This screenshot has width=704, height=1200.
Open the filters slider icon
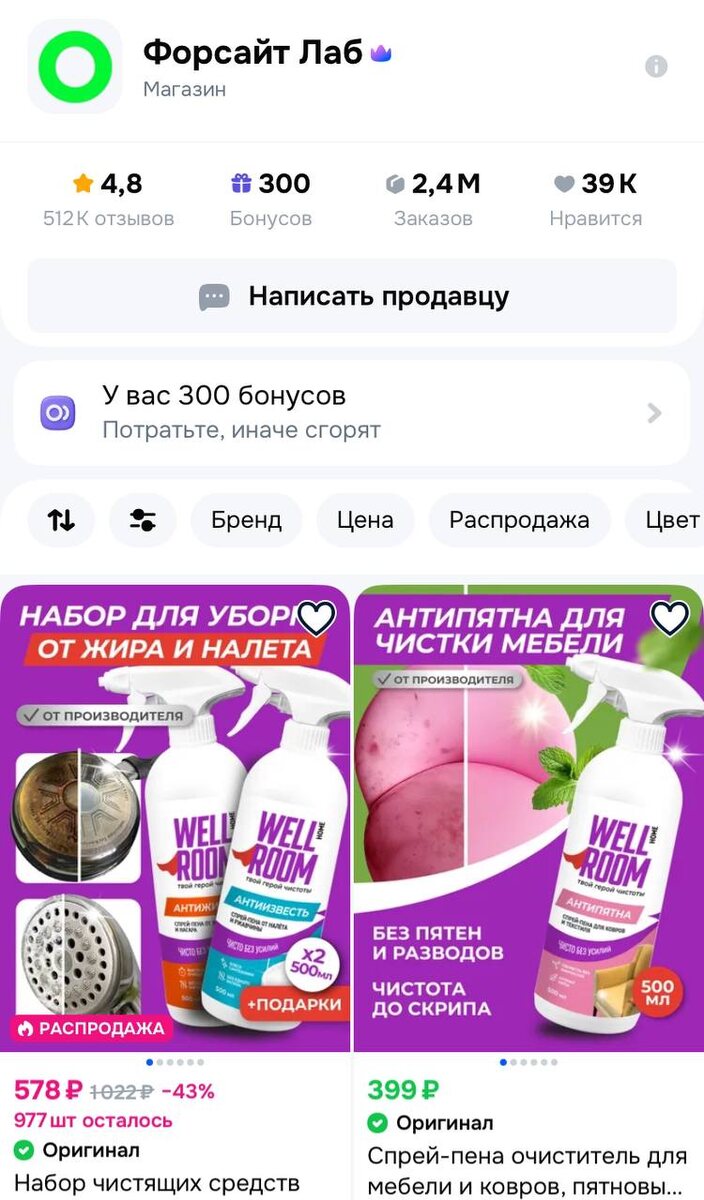pyautogui.click(x=142, y=520)
